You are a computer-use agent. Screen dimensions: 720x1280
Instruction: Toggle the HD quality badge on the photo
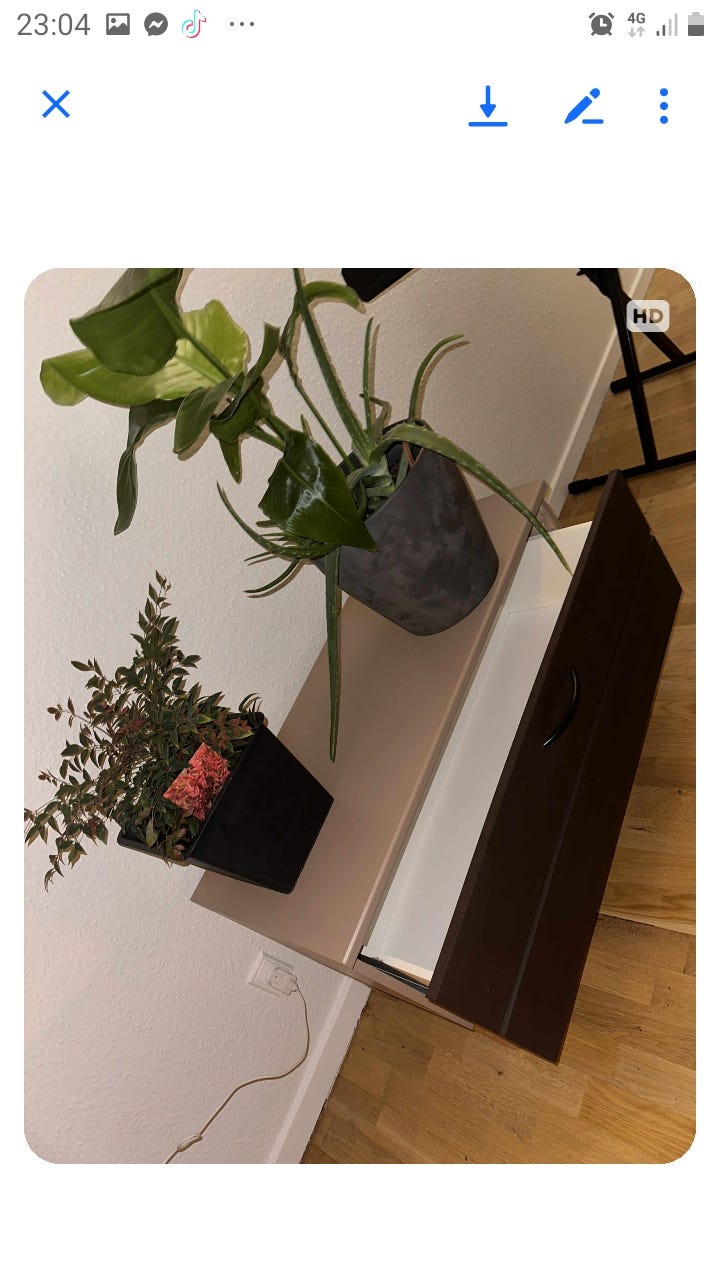(648, 315)
